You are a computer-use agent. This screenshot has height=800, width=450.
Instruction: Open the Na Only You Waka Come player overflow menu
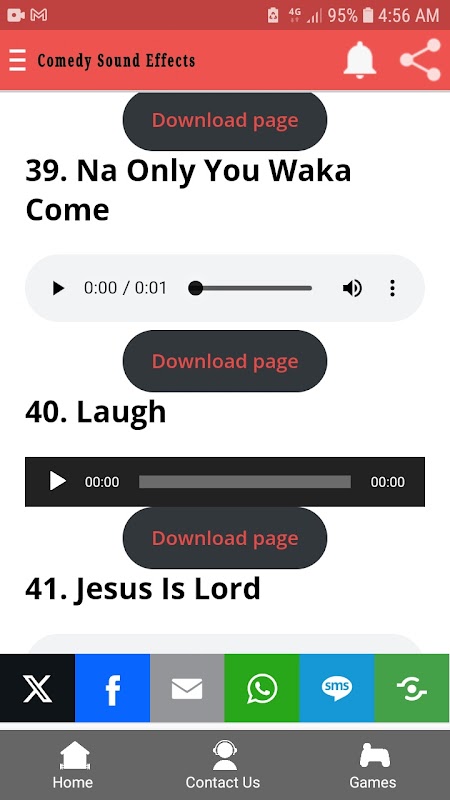(392, 288)
